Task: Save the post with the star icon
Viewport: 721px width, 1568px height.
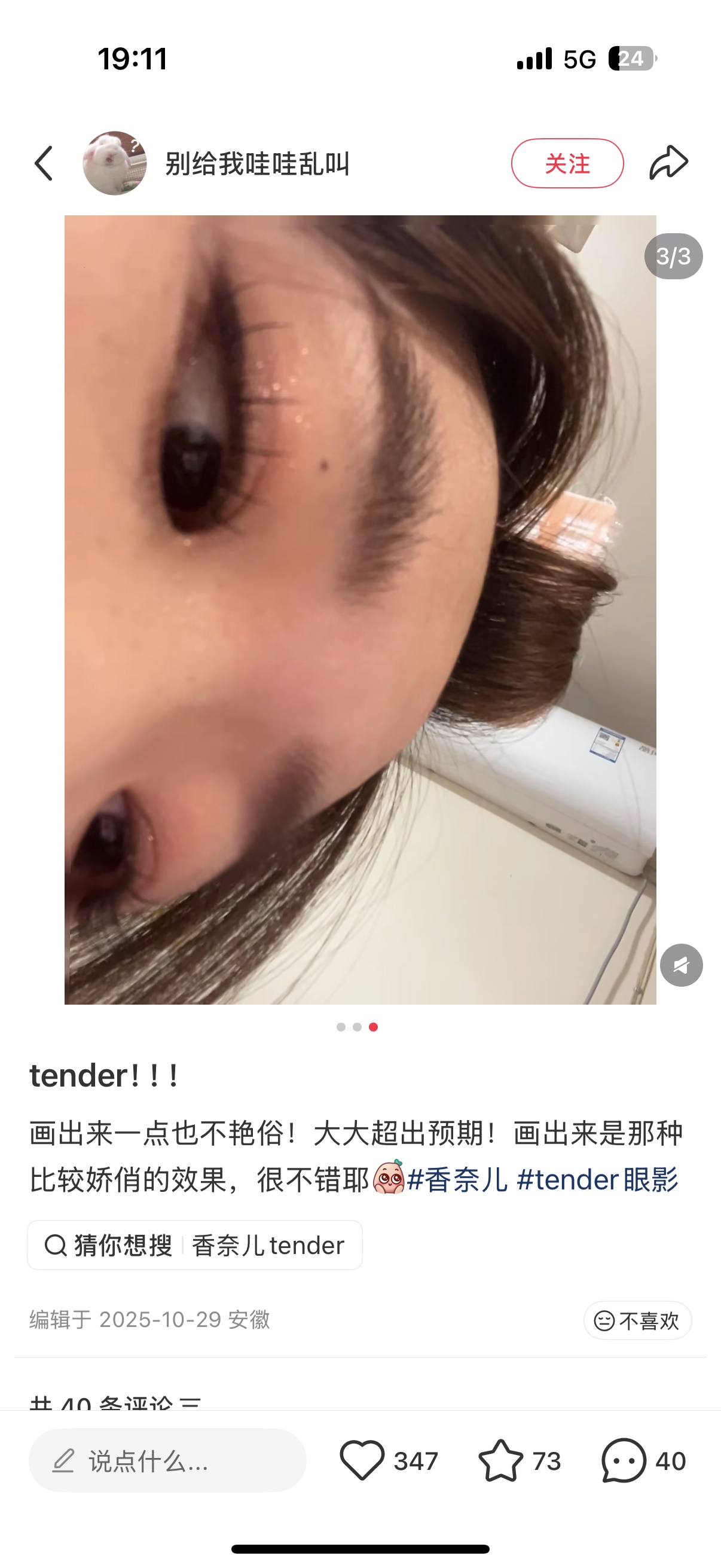Action: [501, 1460]
